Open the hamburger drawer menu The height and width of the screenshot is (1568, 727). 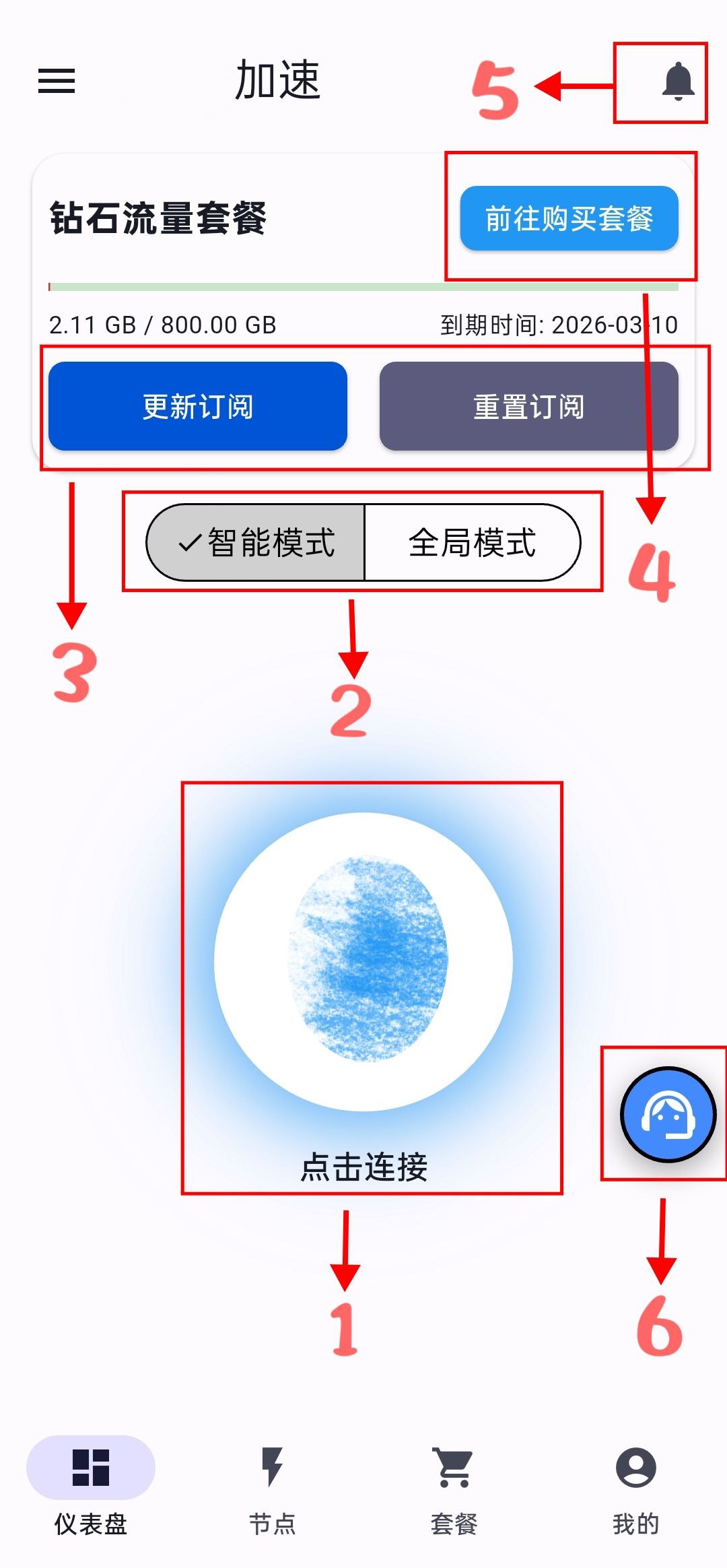pos(57,81)
